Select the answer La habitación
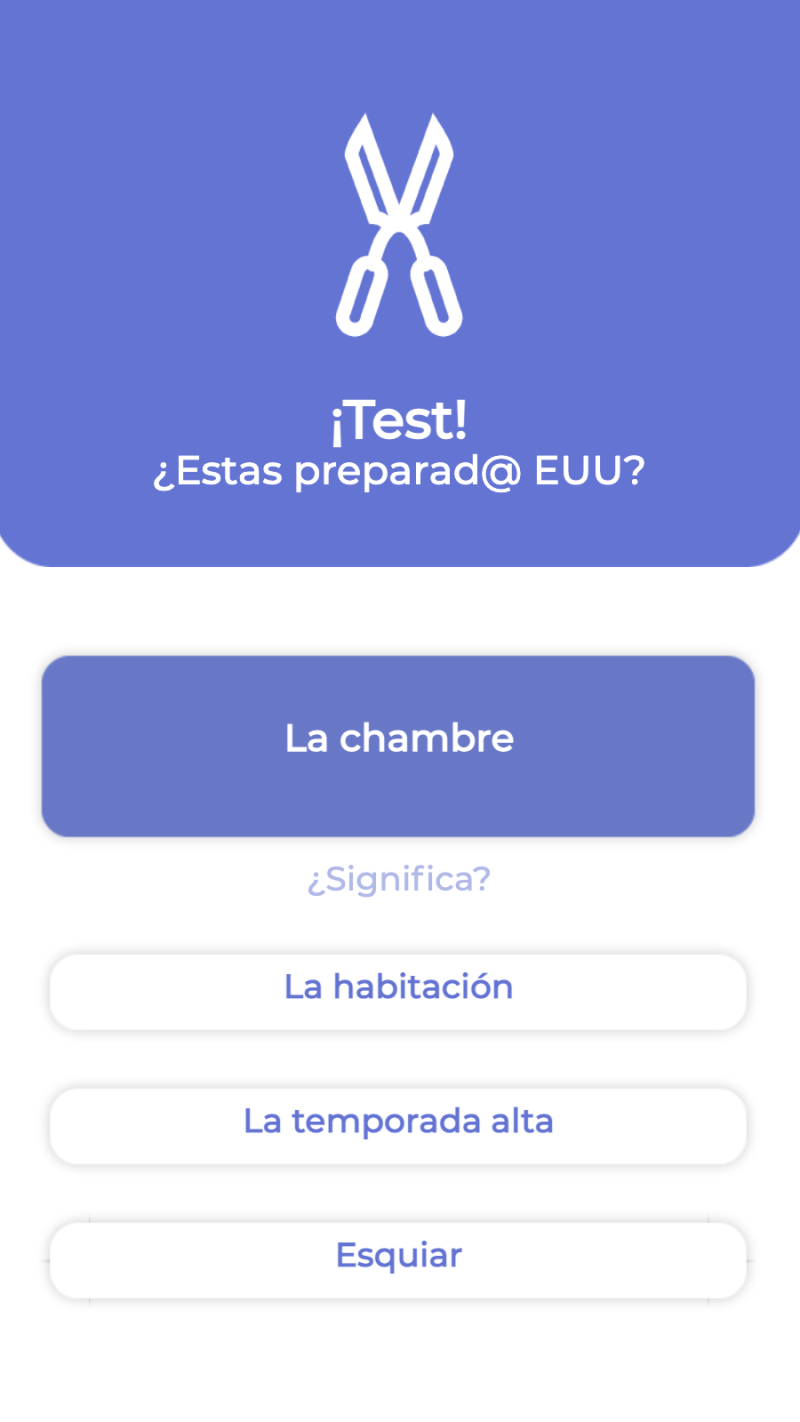This screenshot has width=800, height=1422. (398, 991)
